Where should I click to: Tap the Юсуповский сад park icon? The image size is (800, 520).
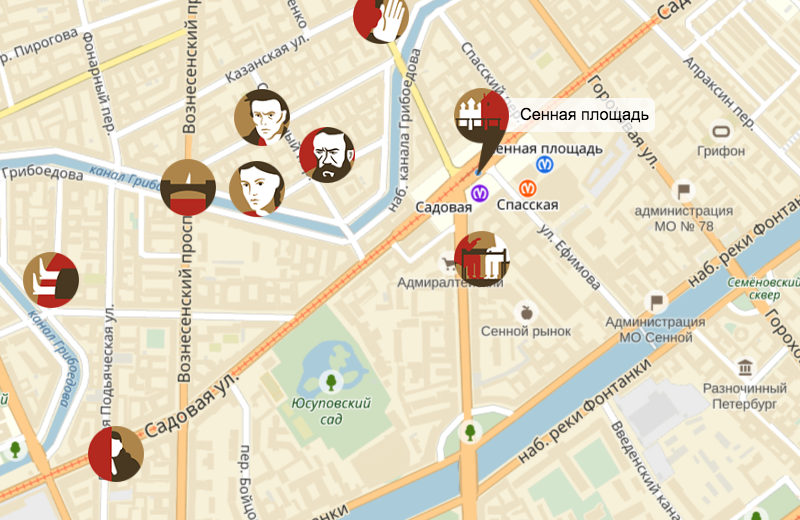pyautogui.click(x=330, y=381)
